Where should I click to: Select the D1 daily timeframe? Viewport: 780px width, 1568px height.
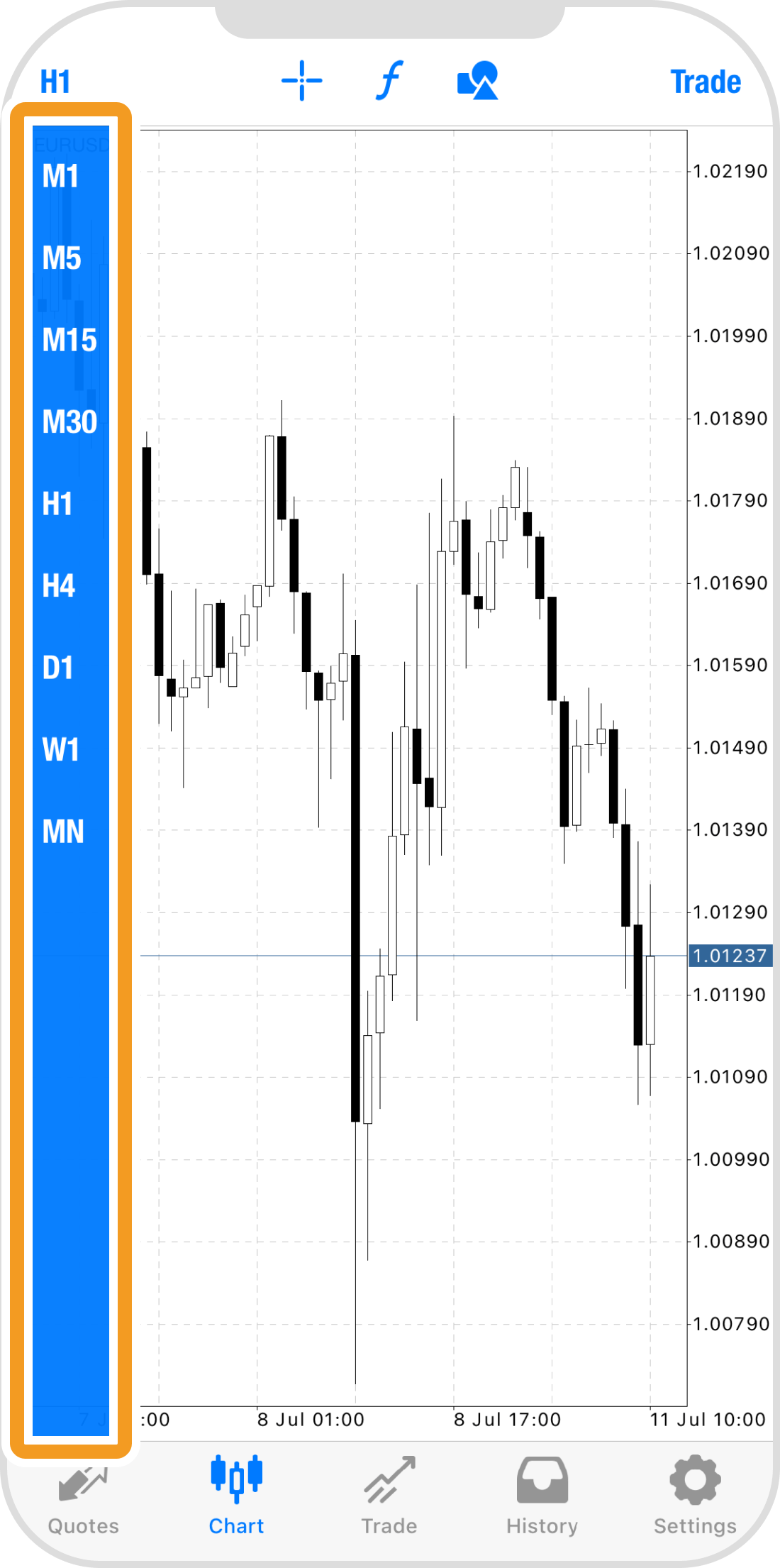click(x=58, y=668)
